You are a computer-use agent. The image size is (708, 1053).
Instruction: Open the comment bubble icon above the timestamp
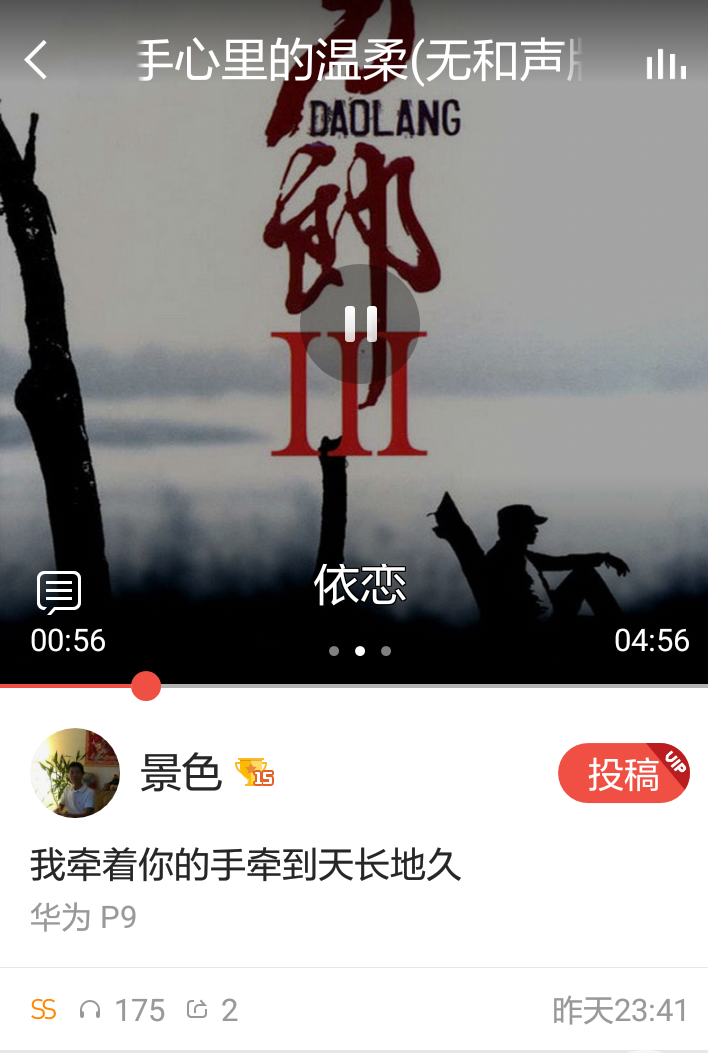pyautogui.click(x=59, y=592)
